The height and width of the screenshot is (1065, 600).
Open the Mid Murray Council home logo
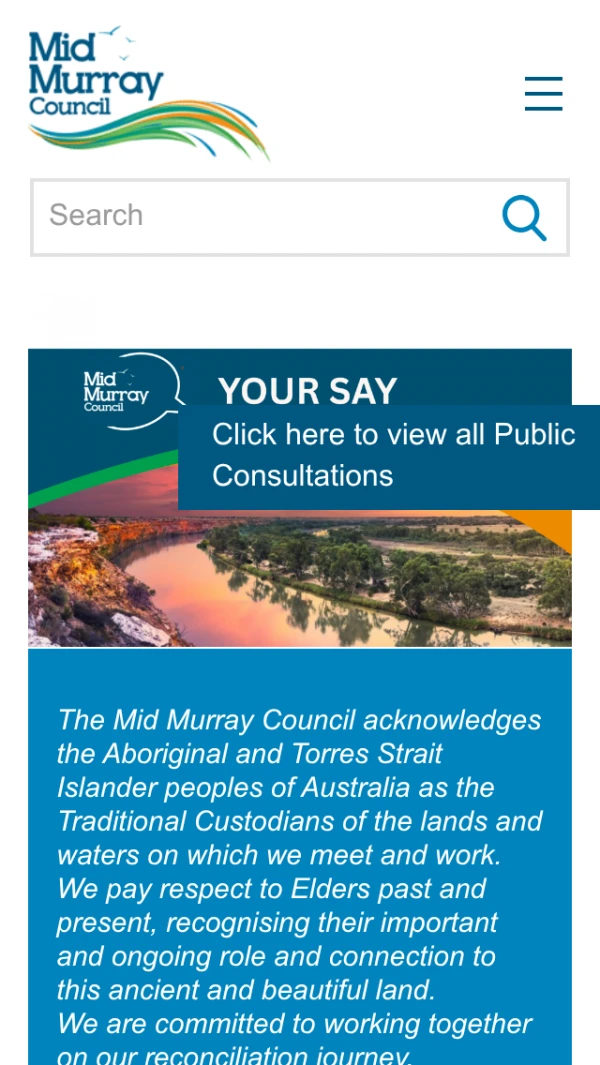pyautogui.click(x=148, y=93)
